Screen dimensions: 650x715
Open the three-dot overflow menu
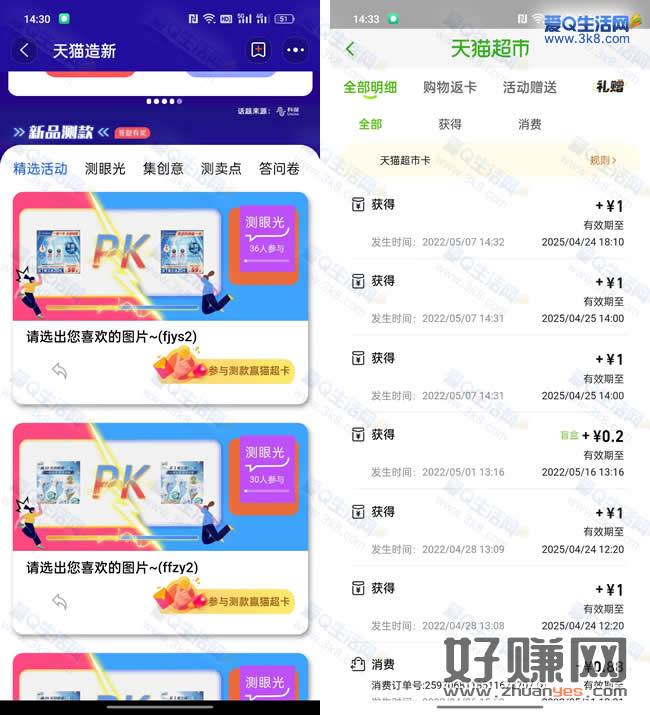295,50
